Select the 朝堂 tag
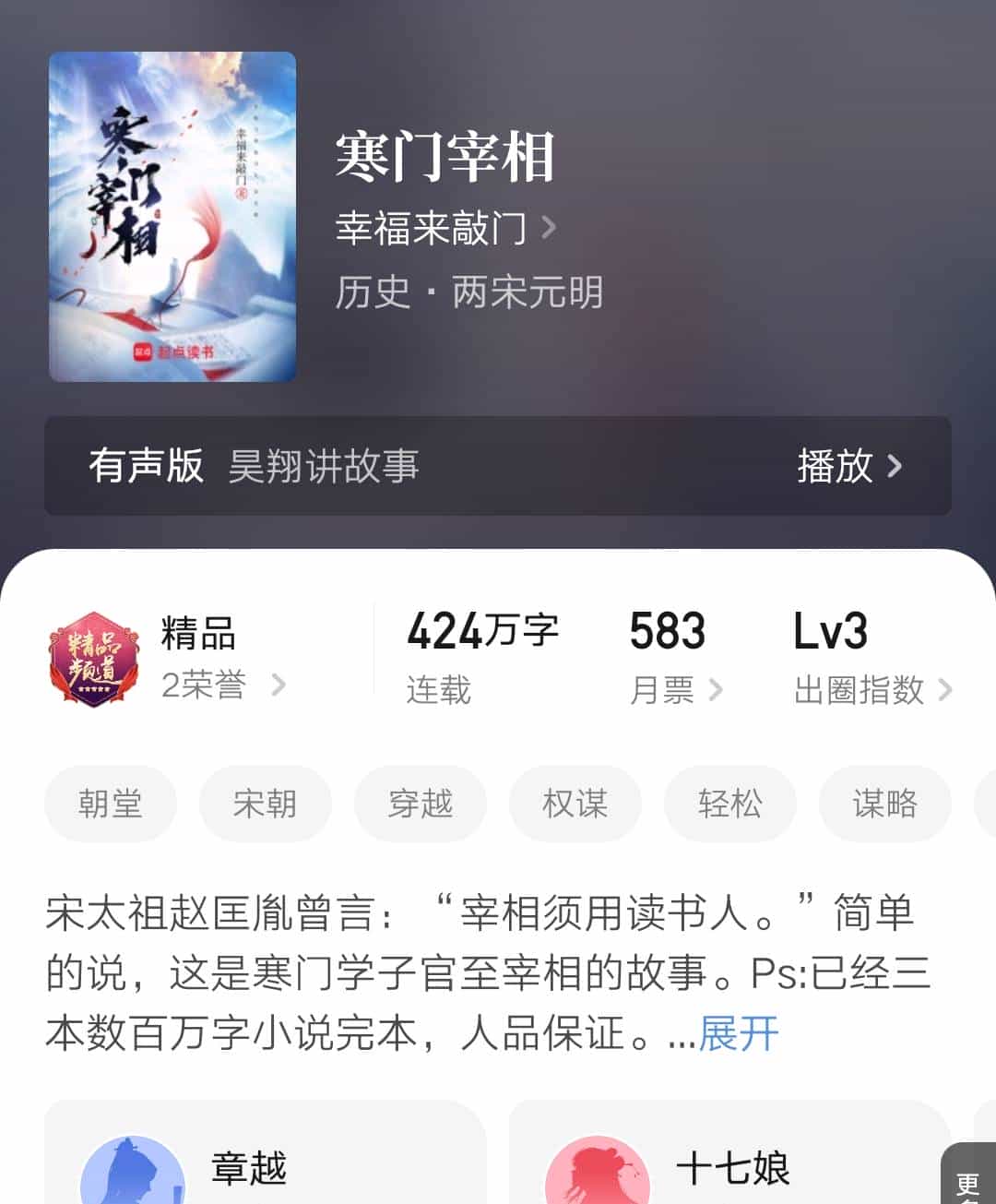The width and height of the screenshot is (996, 1204). 111,804
